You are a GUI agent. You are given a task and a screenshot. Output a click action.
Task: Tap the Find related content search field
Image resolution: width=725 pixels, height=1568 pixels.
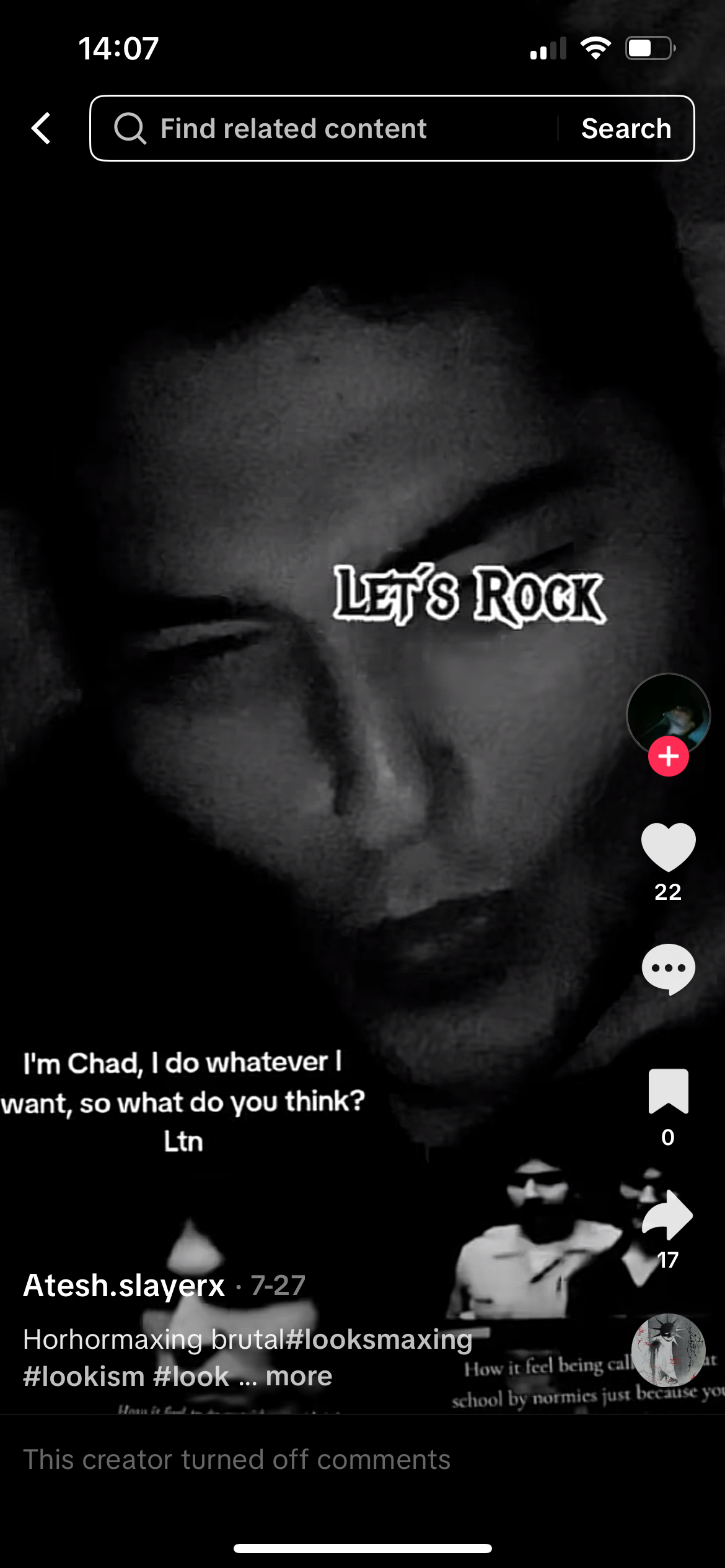(x=324, y=128)
